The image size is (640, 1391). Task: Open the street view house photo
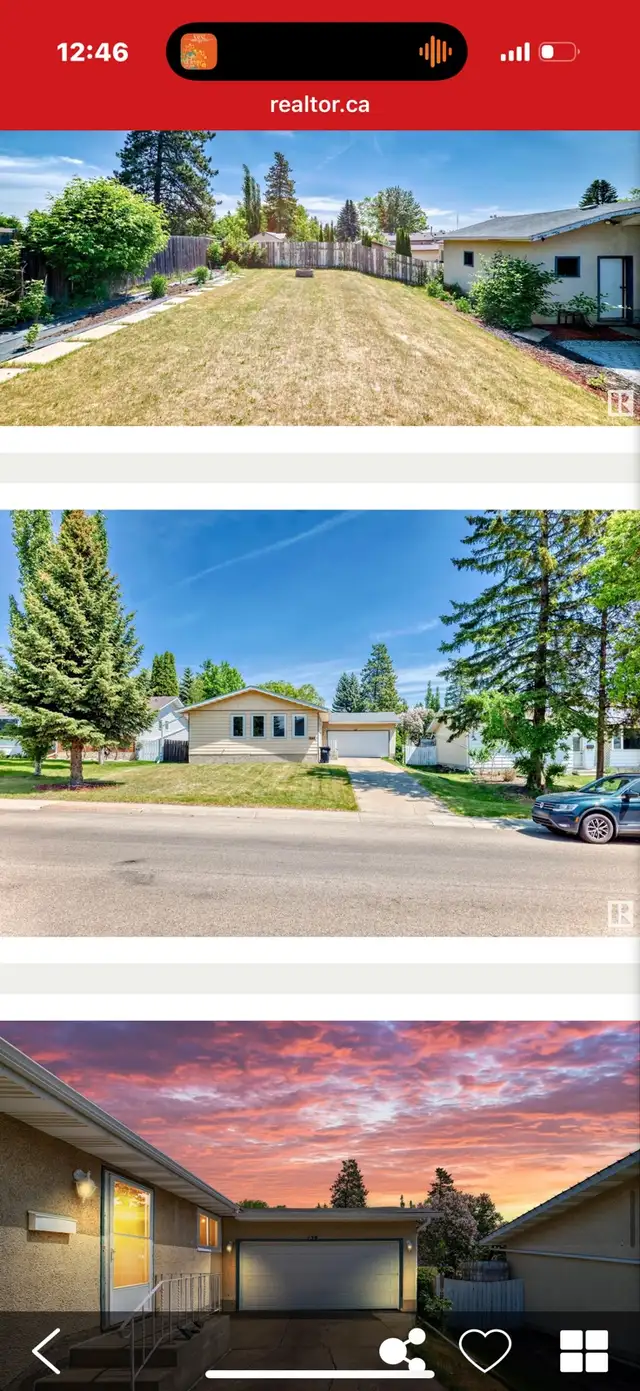[320, 723]
